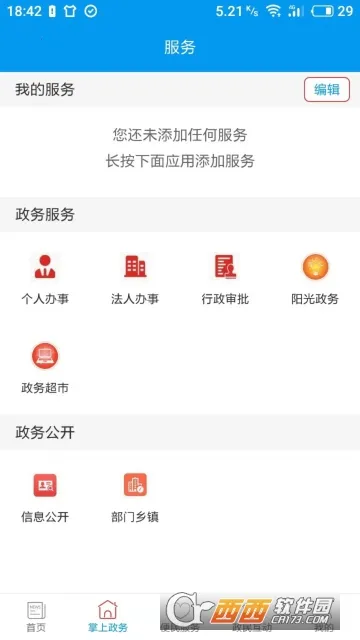Open 信息公开 section

click(45, 498)
